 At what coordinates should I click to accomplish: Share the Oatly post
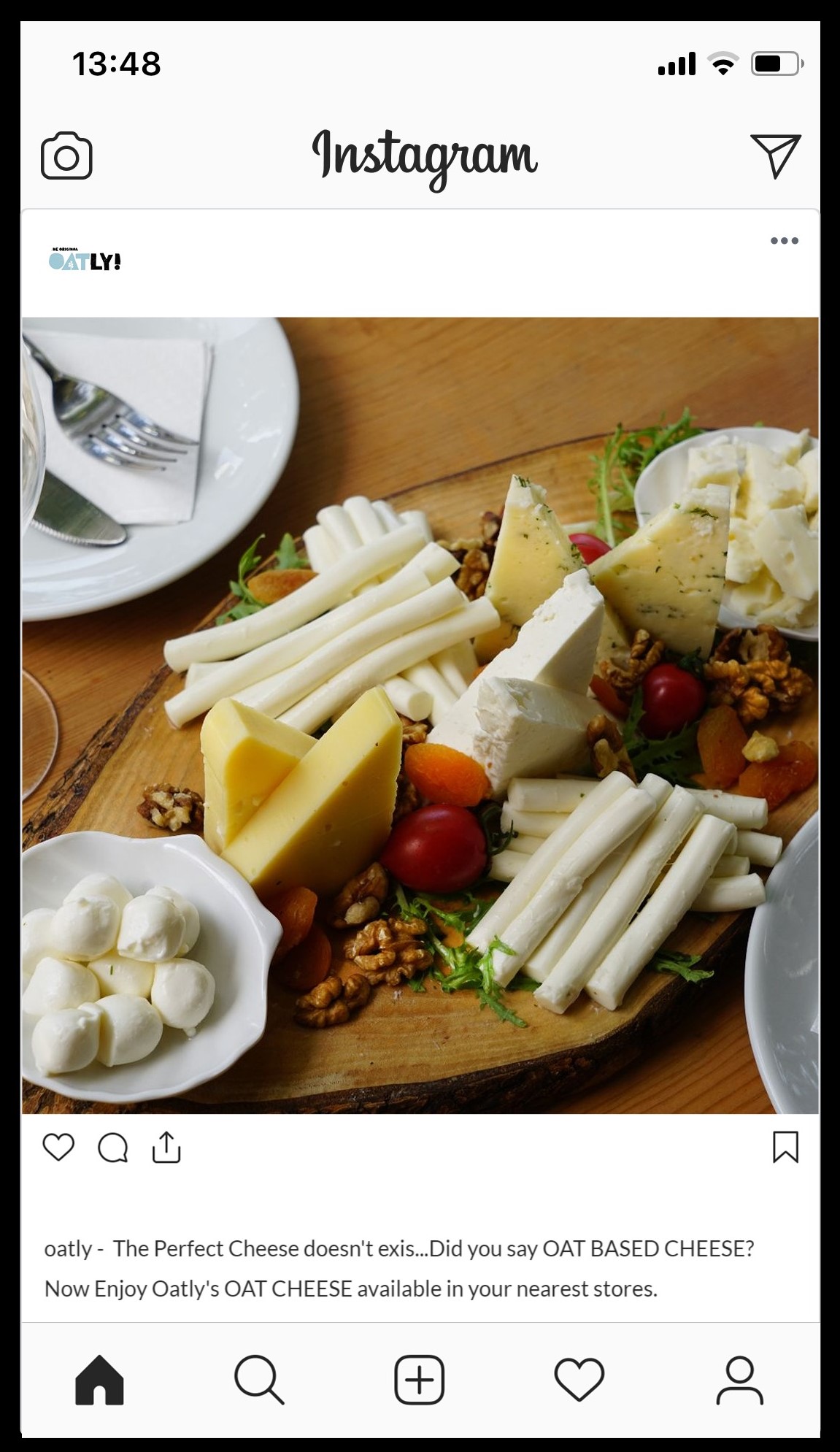(166, 1147)
